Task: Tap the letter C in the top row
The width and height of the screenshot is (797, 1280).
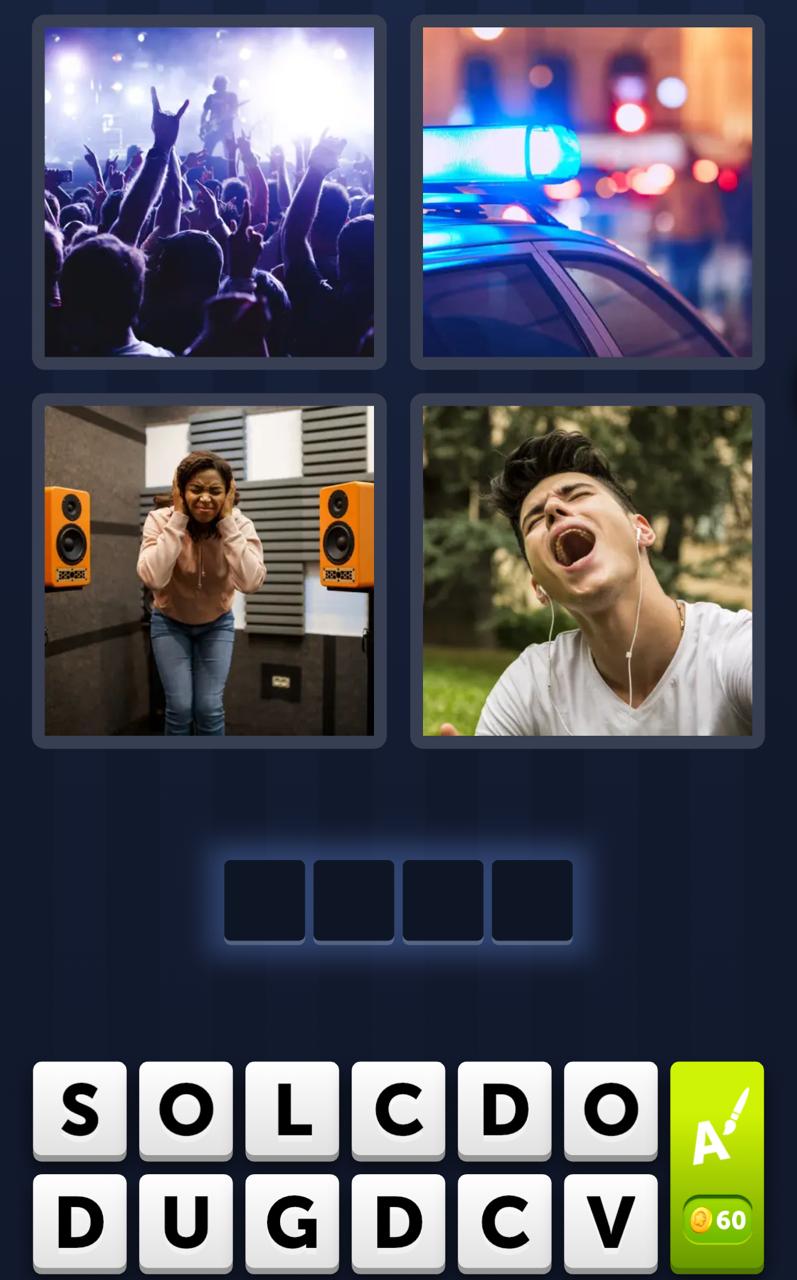Action: coord(398,1110)
